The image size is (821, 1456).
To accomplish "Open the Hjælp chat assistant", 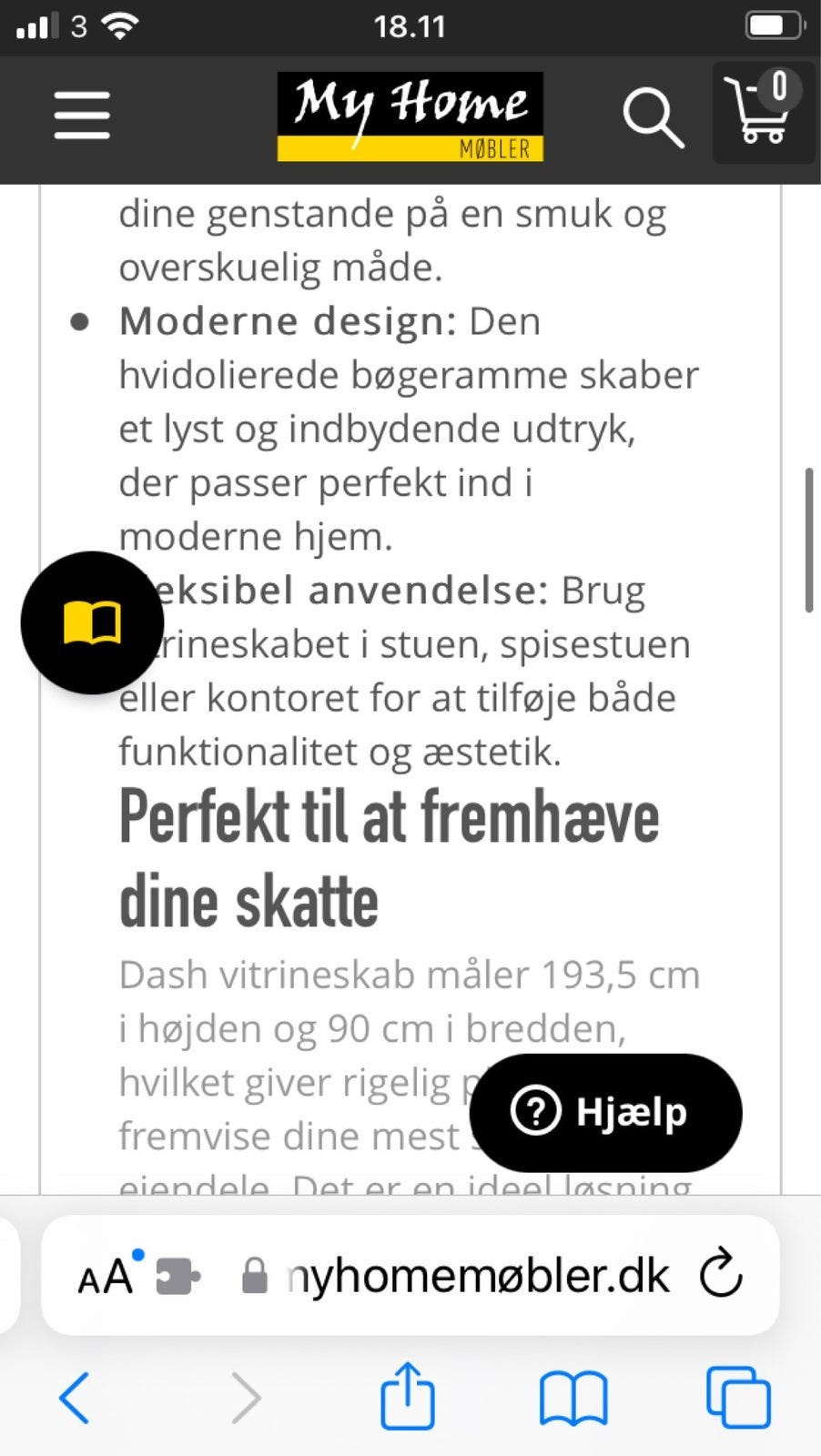I will [x=604, y=1111].
